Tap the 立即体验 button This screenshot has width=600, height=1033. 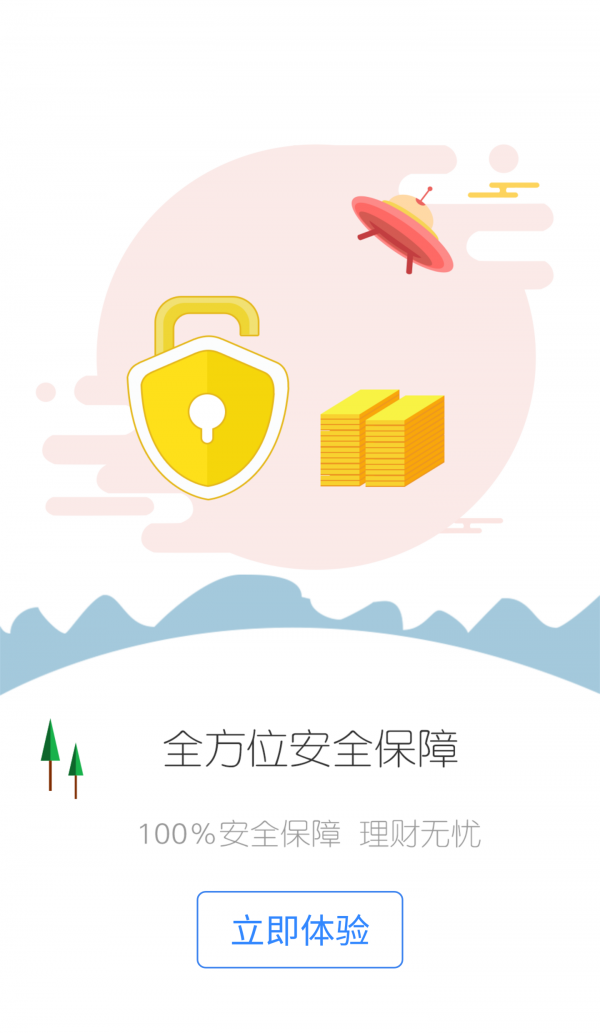point(300,929)
